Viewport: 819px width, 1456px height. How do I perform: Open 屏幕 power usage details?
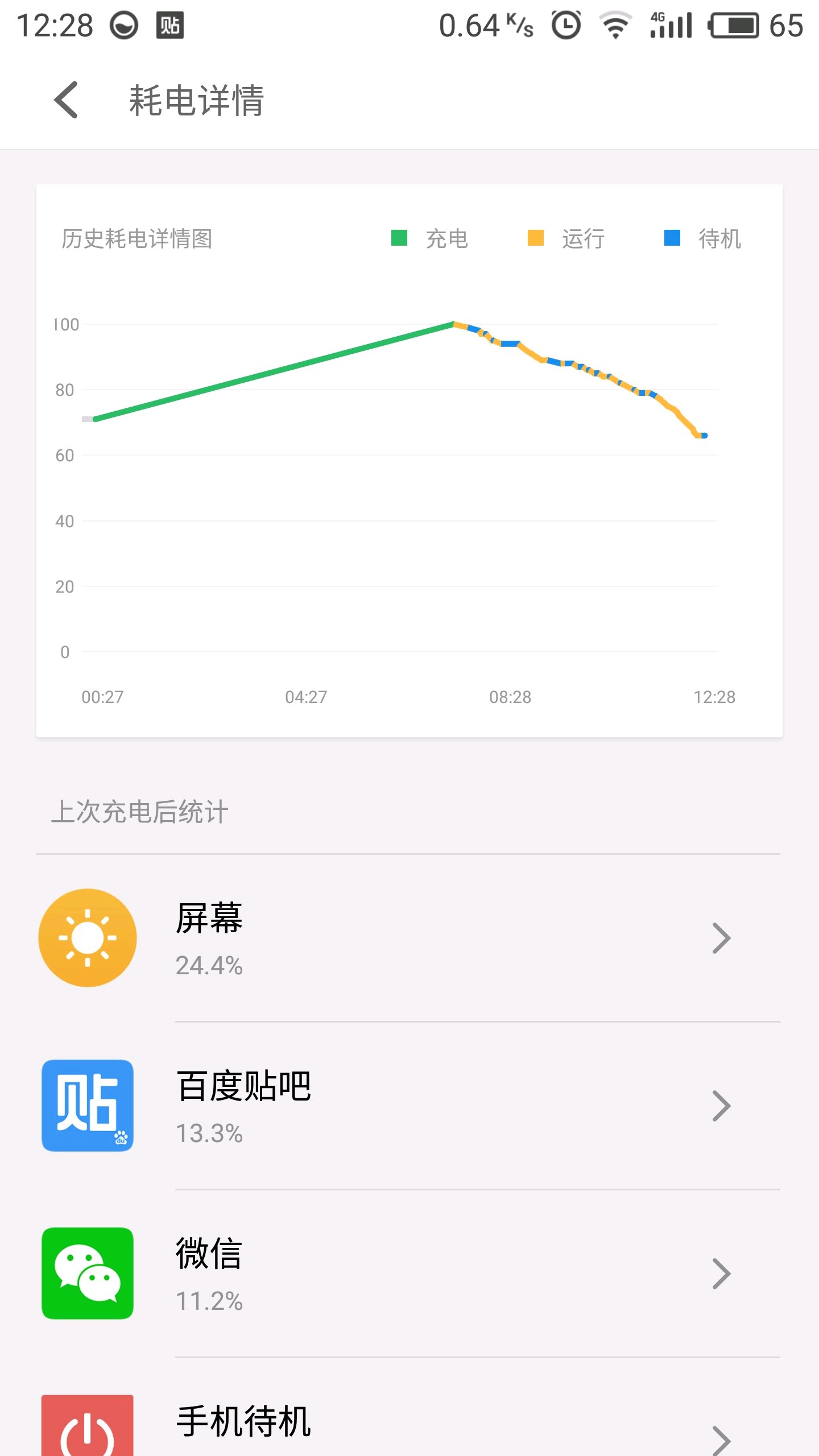408,938
